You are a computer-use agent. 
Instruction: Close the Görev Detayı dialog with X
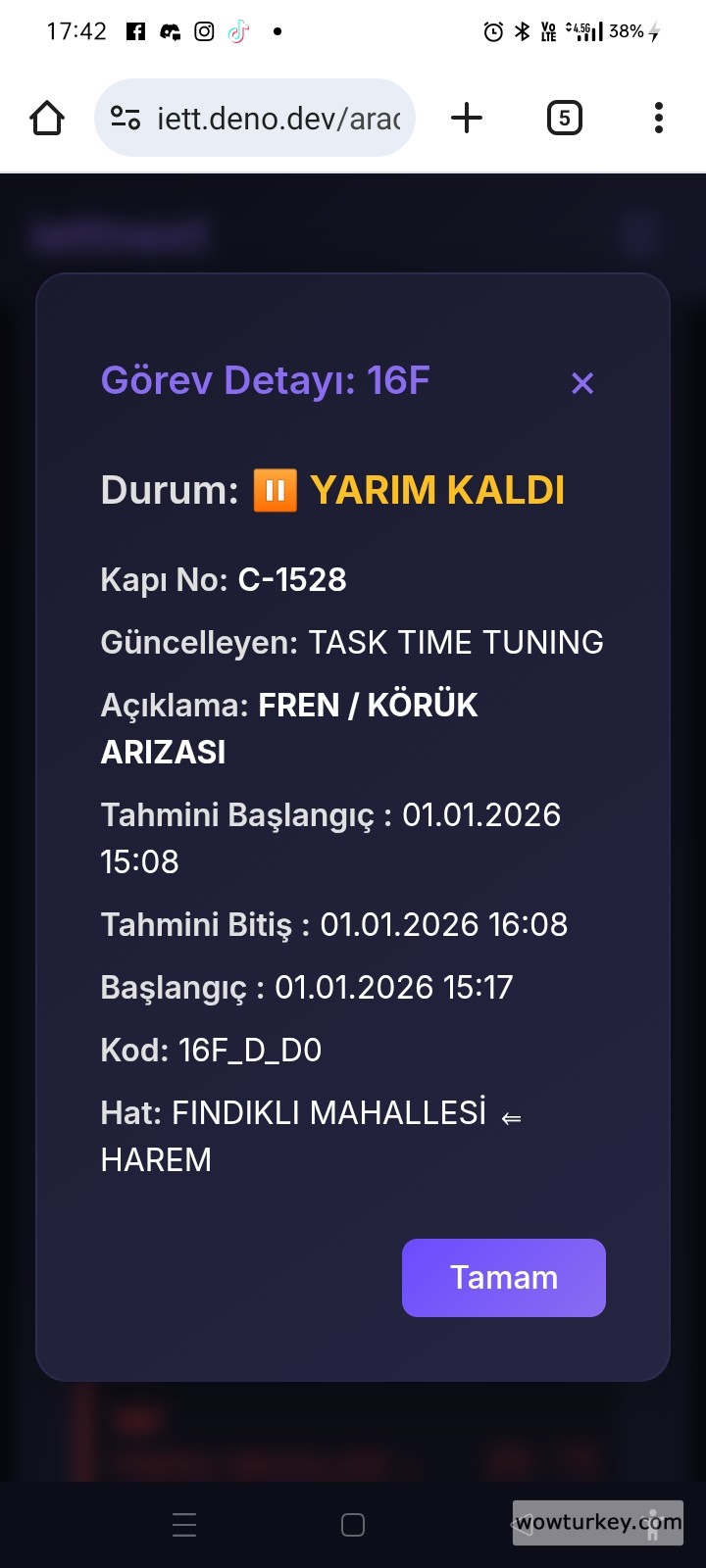[582, 383]
